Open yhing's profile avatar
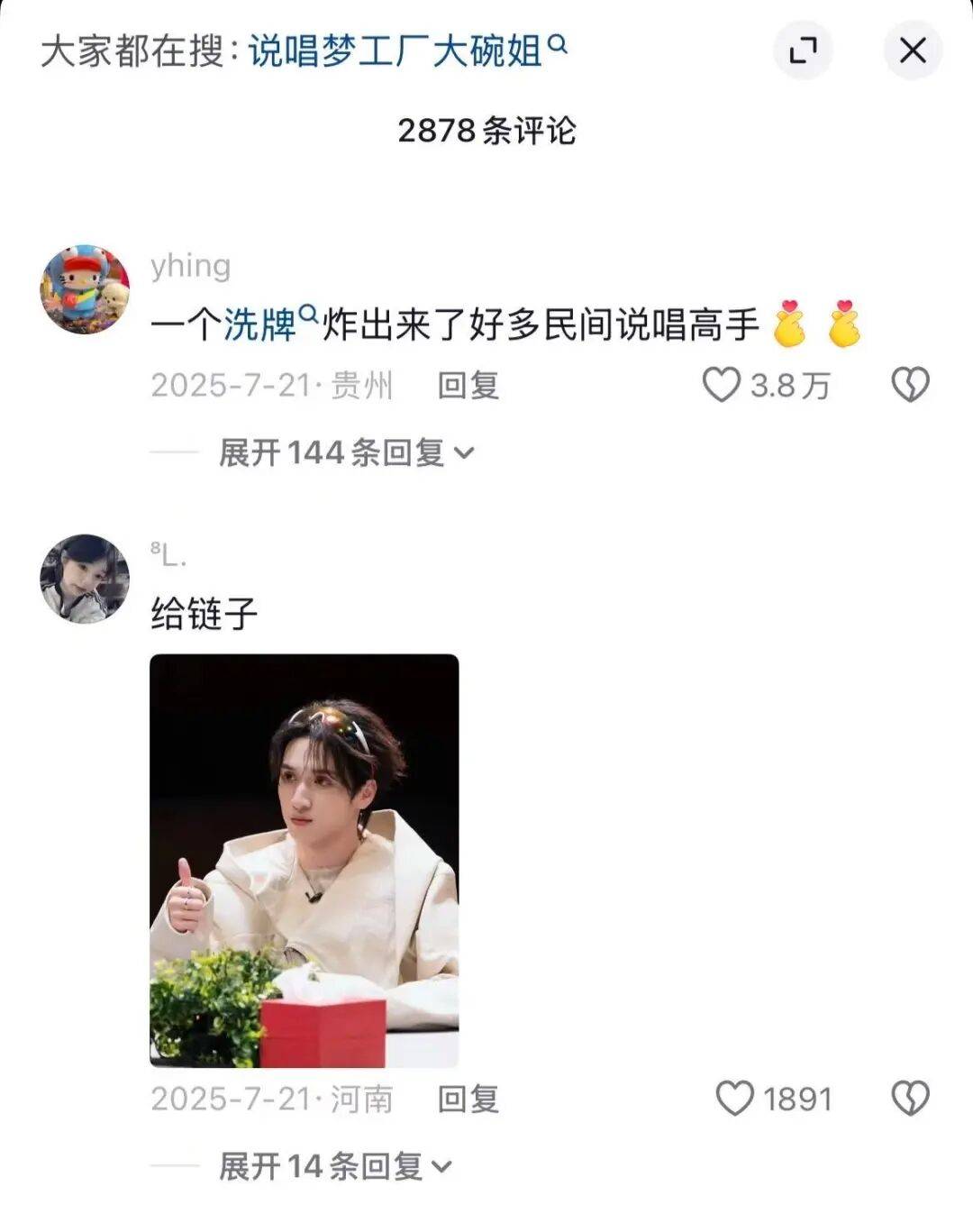973x1232 pixels. (x=85, y=288)
